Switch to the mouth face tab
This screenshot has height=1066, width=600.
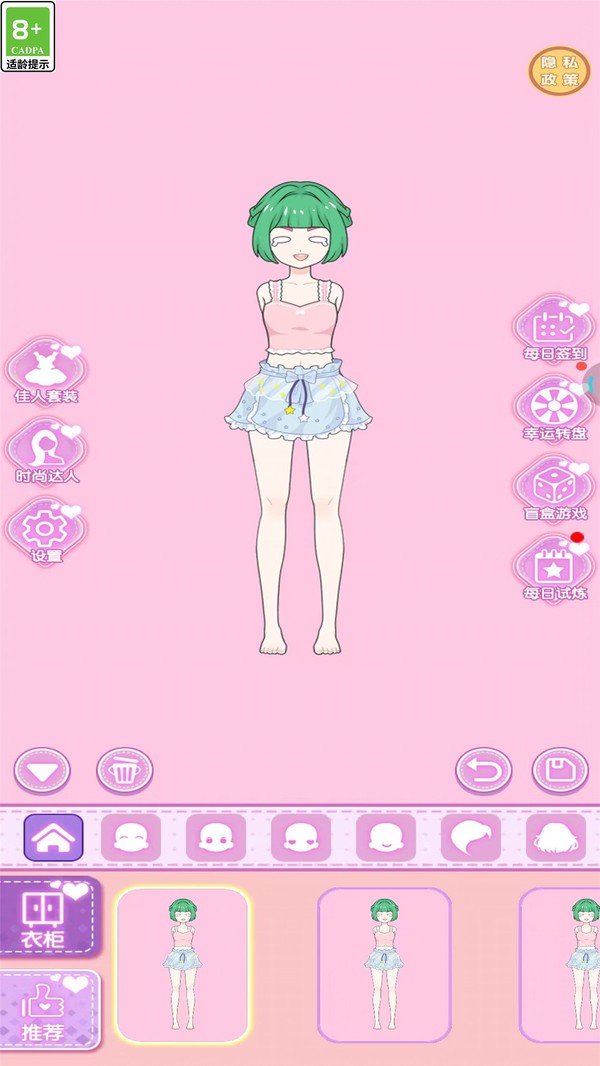click(386, 838)
